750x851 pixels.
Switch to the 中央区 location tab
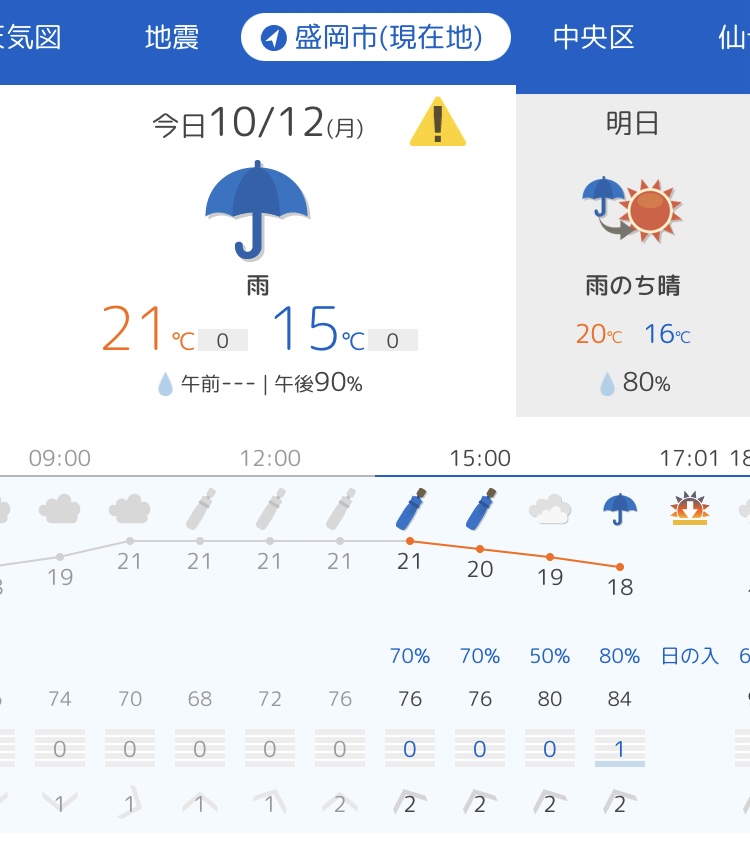tap(594, 38)
